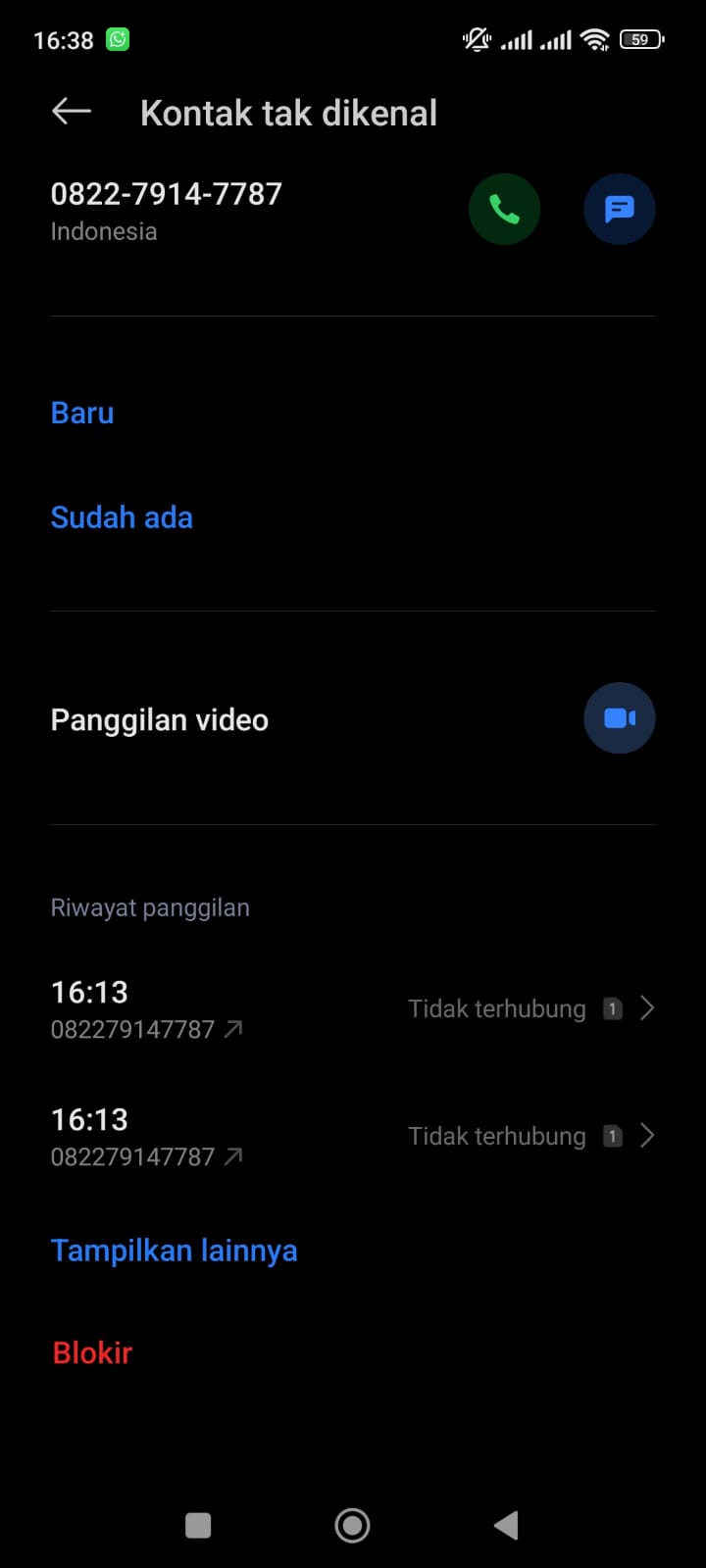Tap the phone number 0822-7914-7787
Screen dimensions: 706x1568
(165, 193)
